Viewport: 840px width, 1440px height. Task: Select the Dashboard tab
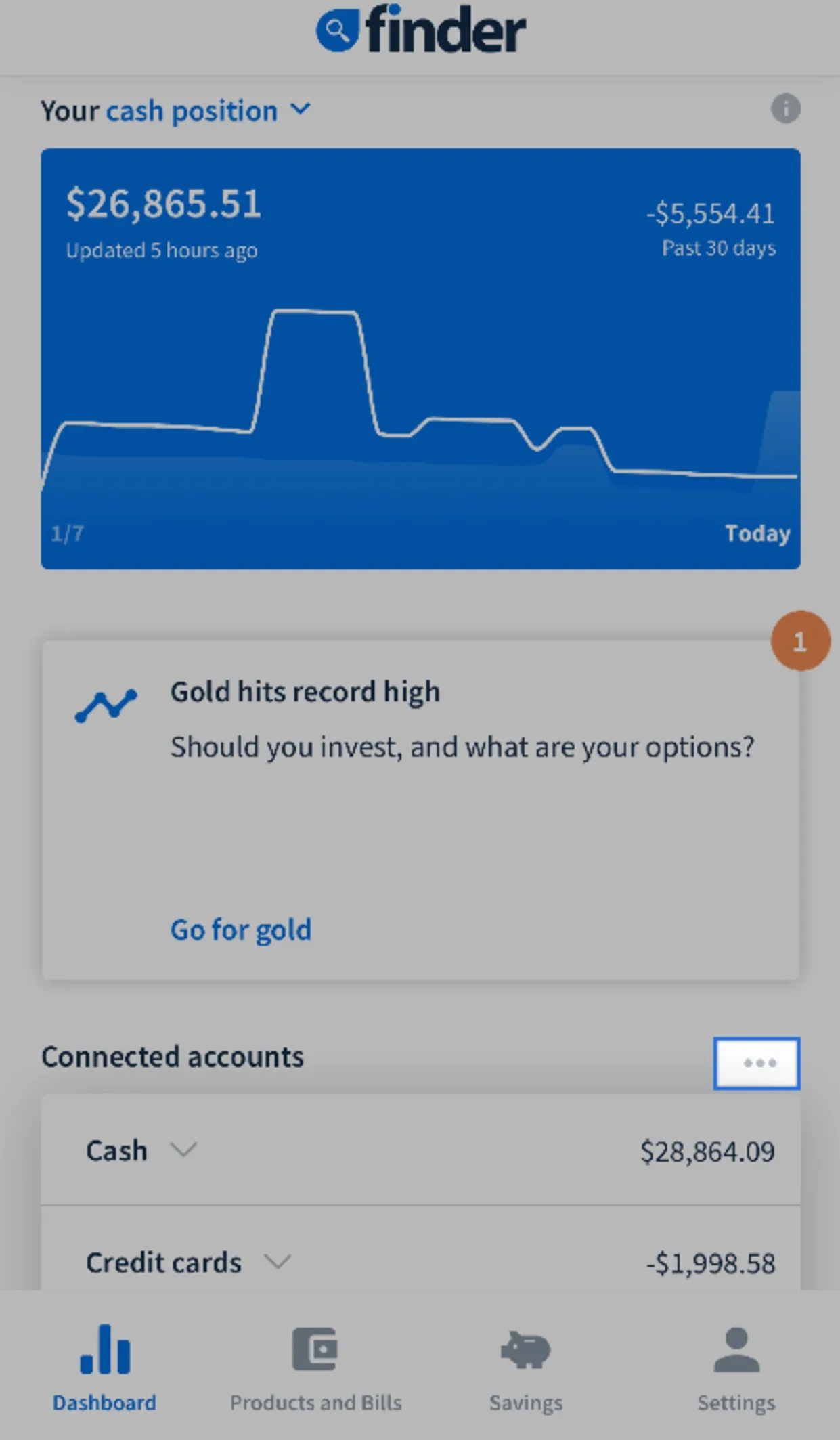coord(105,1368)
